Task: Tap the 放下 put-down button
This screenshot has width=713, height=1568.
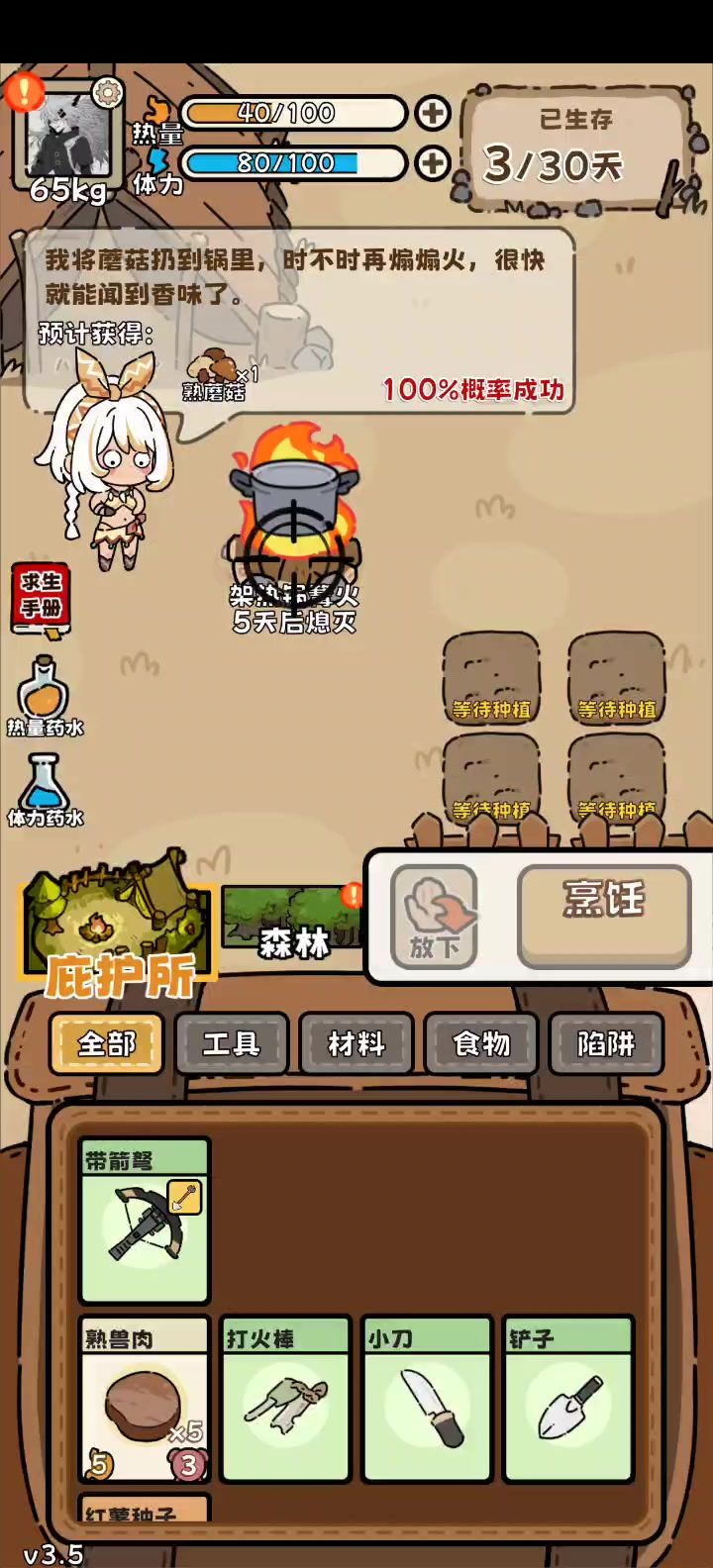Action: pos(434,916)
